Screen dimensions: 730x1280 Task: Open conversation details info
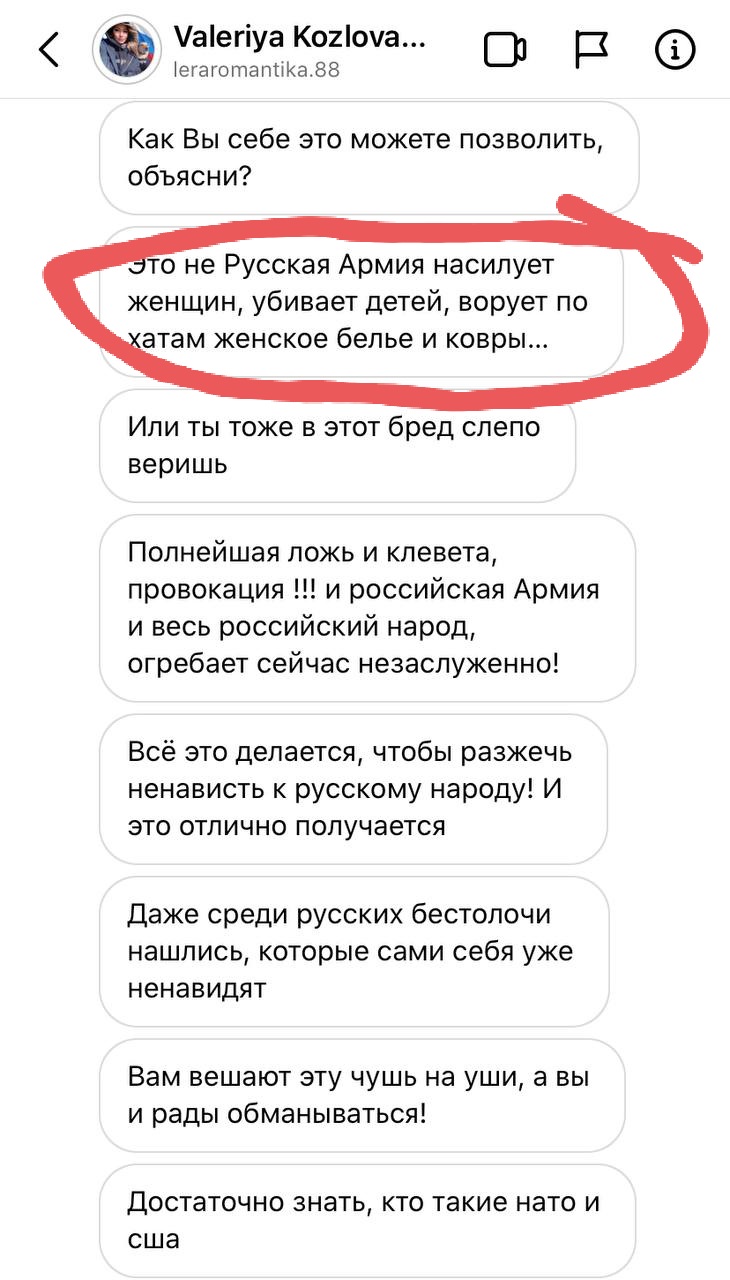click(x=675, y=49)
